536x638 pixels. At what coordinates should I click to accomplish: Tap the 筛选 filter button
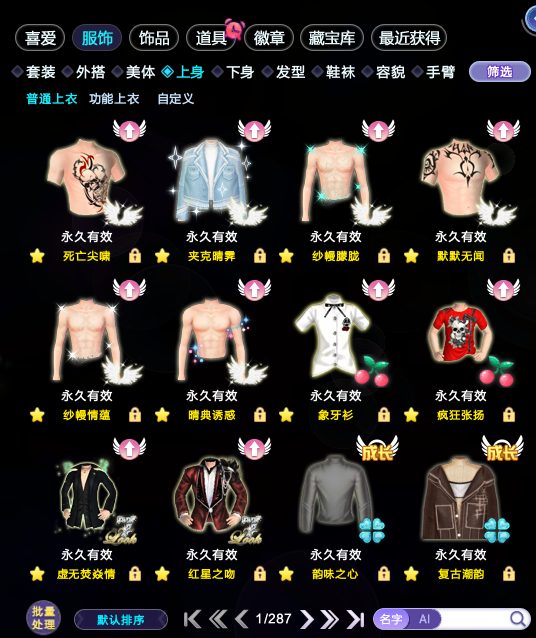[500, 72]
